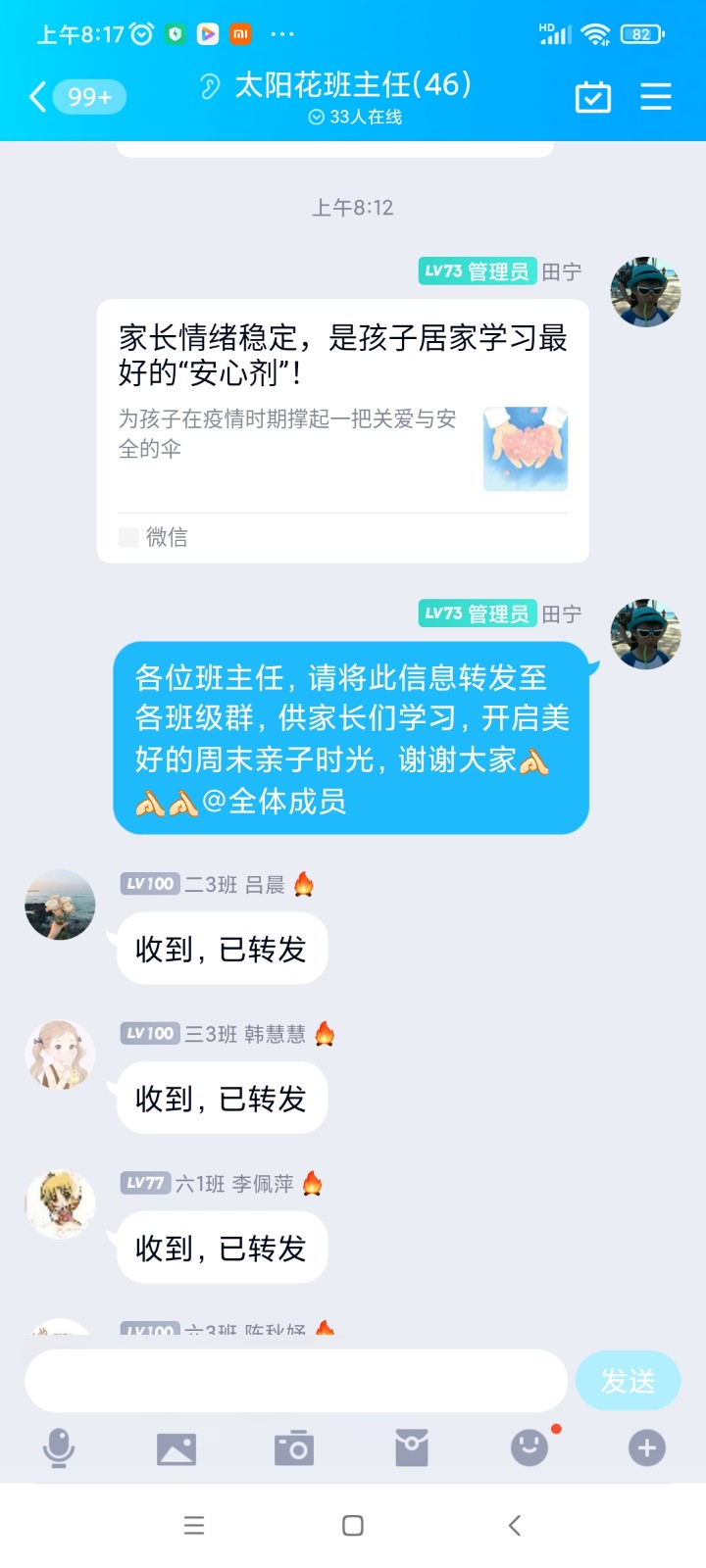
Task: Go back to the message list
Action: pyautogui.click(x=39, y=97)
